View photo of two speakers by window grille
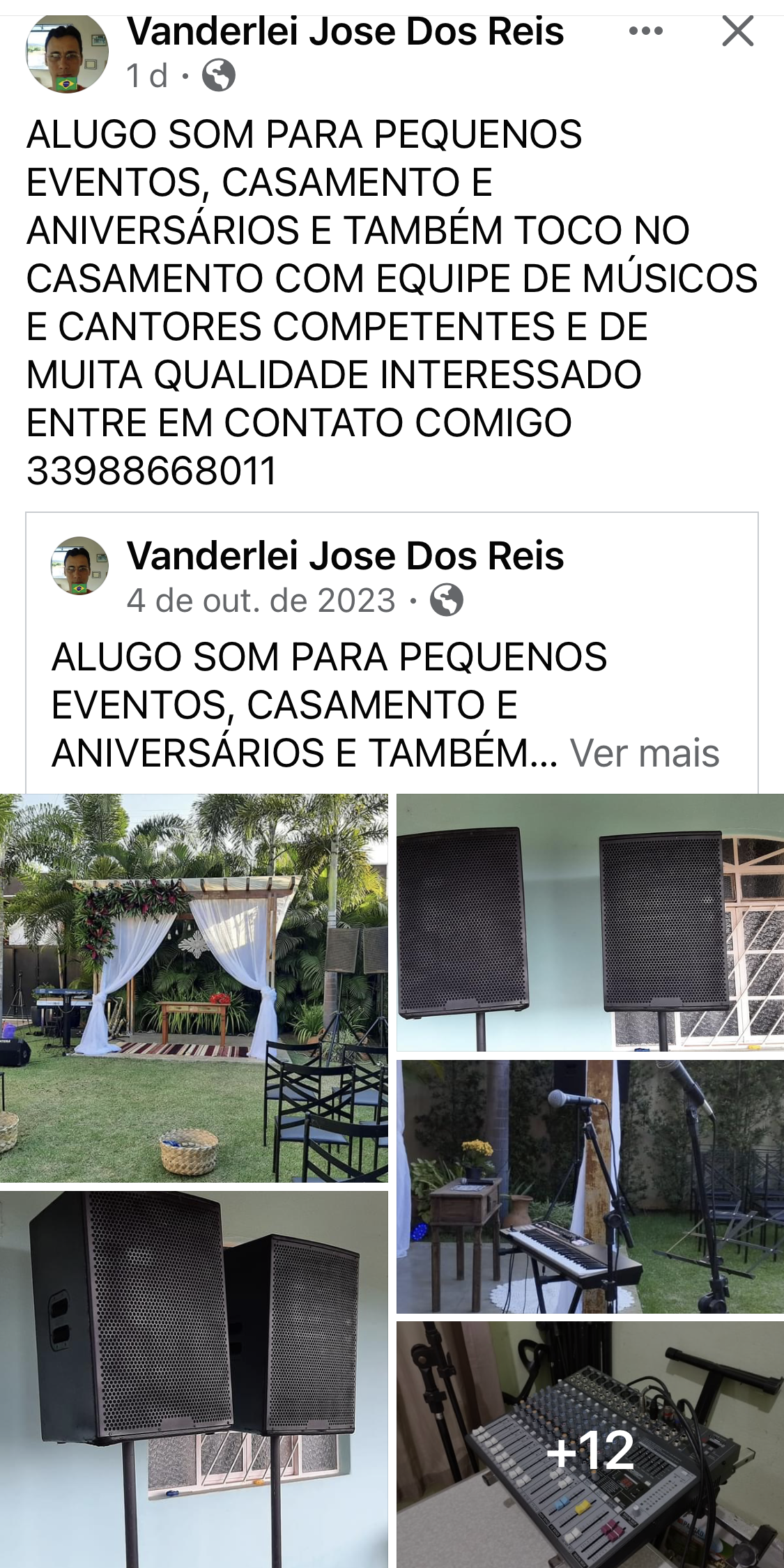The height and width of the screenshot is (1568, 784). pos(590,922)
